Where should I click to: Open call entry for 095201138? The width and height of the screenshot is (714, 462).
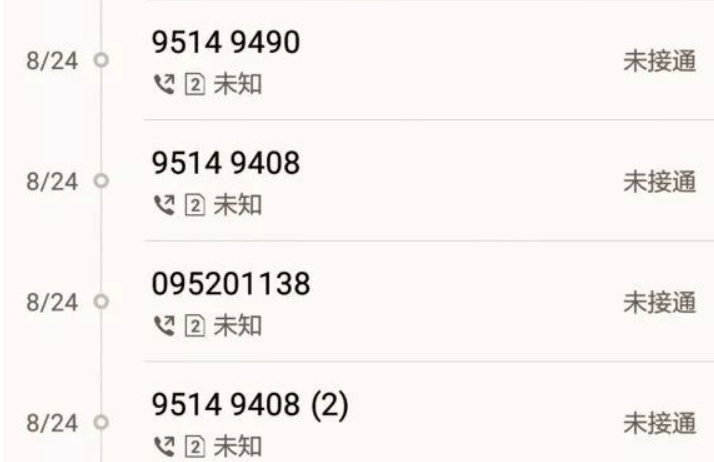tap(230, 284)
